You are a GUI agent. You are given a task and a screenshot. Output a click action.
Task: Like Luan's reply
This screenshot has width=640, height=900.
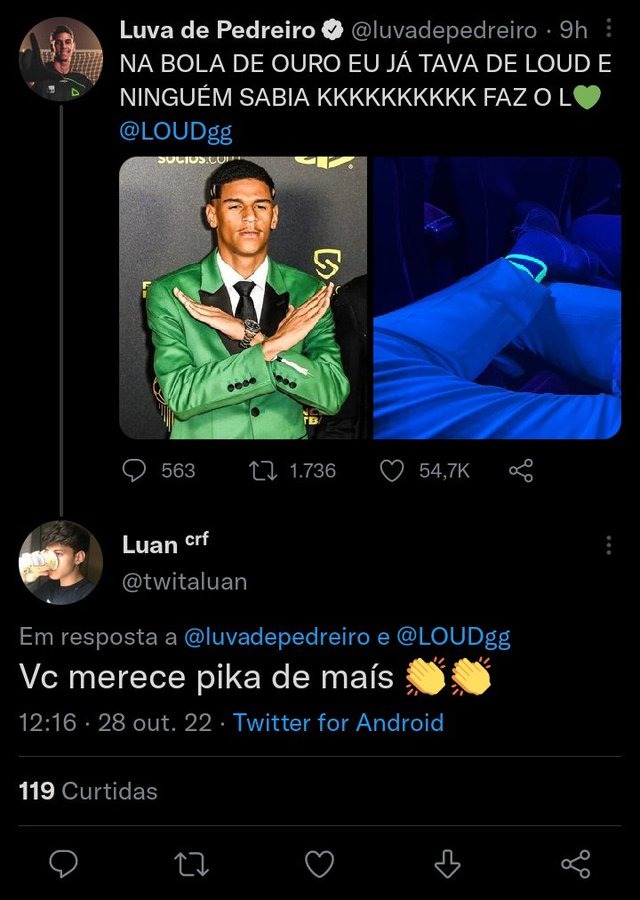point(319,863)
